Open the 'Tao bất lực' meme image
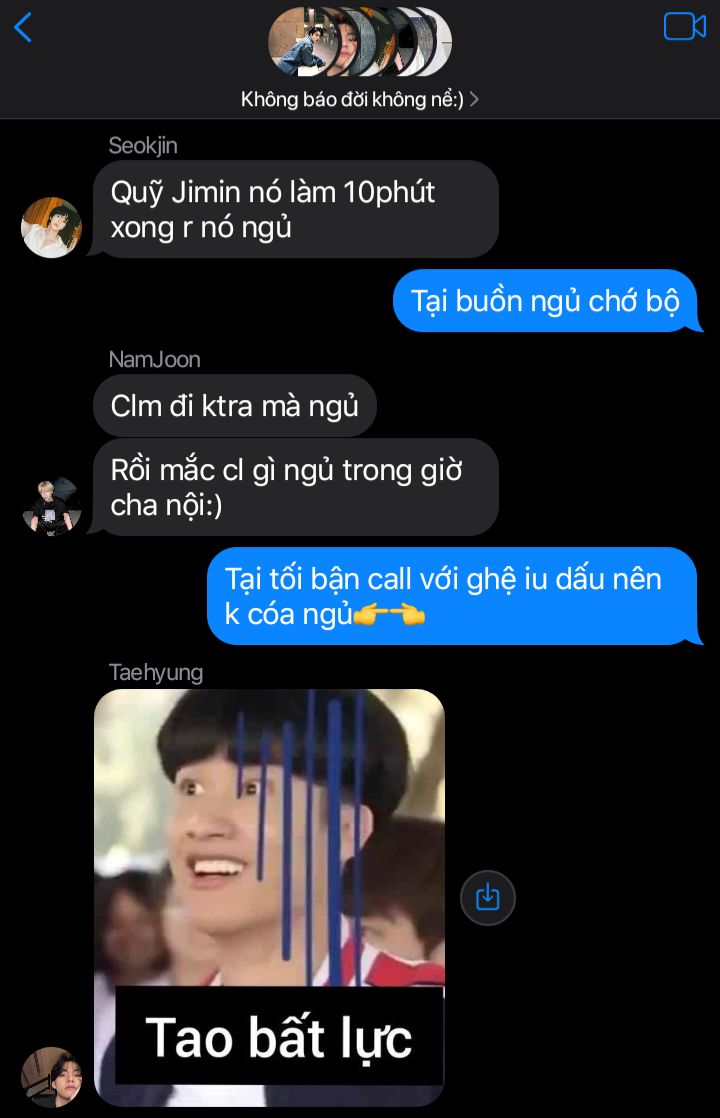The image size is (720, 1118). pos(269,896)
